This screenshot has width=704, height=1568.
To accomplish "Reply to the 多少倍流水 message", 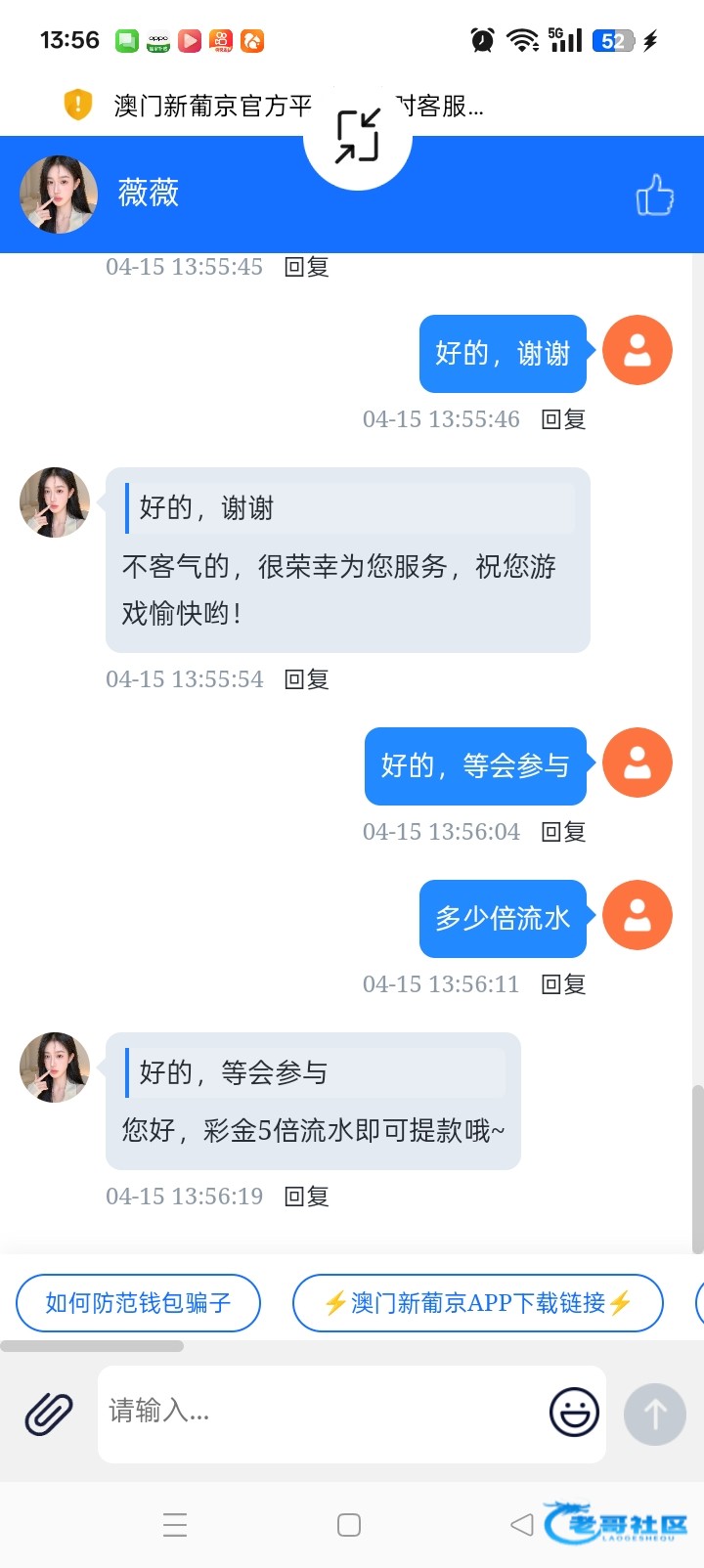I will [x=563, y=984].
